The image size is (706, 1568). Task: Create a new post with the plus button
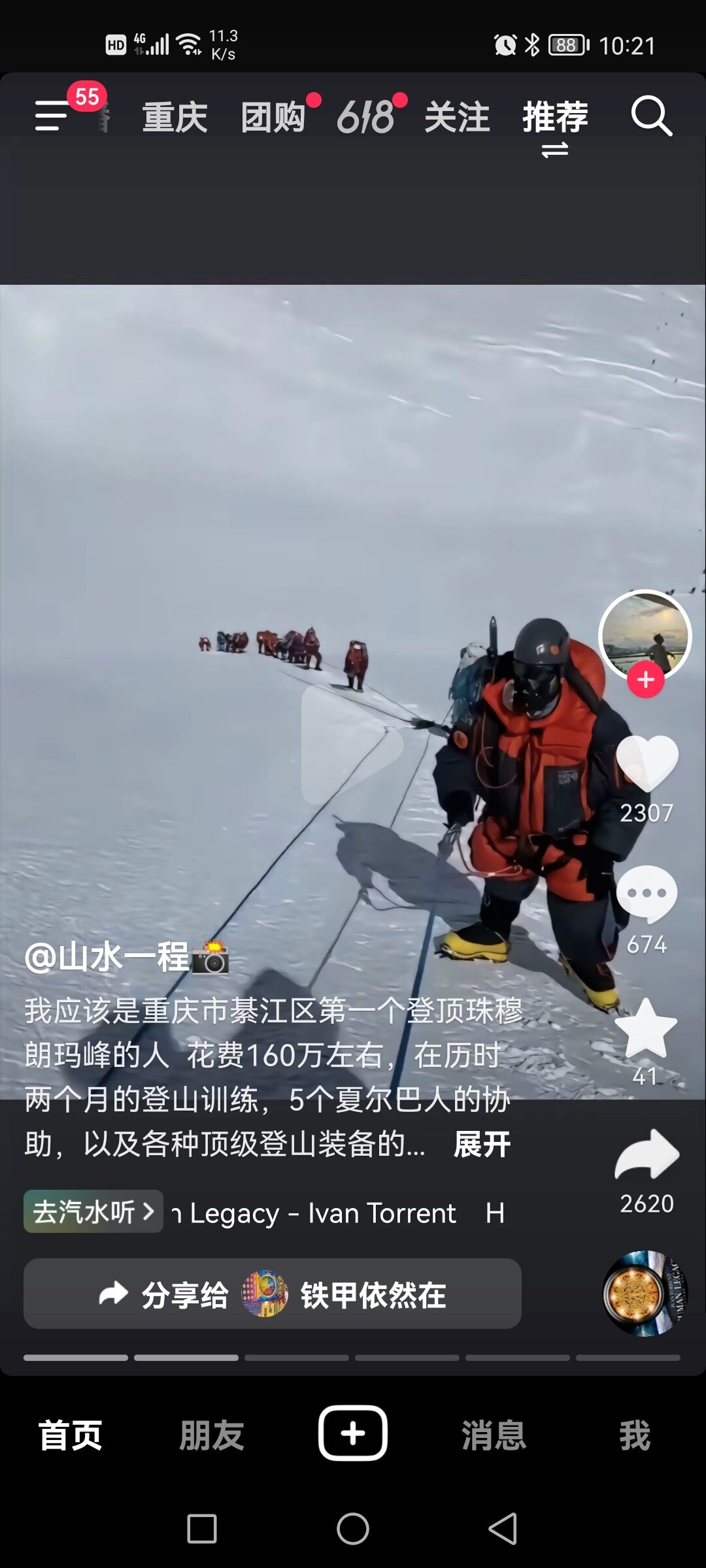point(353,1433)
